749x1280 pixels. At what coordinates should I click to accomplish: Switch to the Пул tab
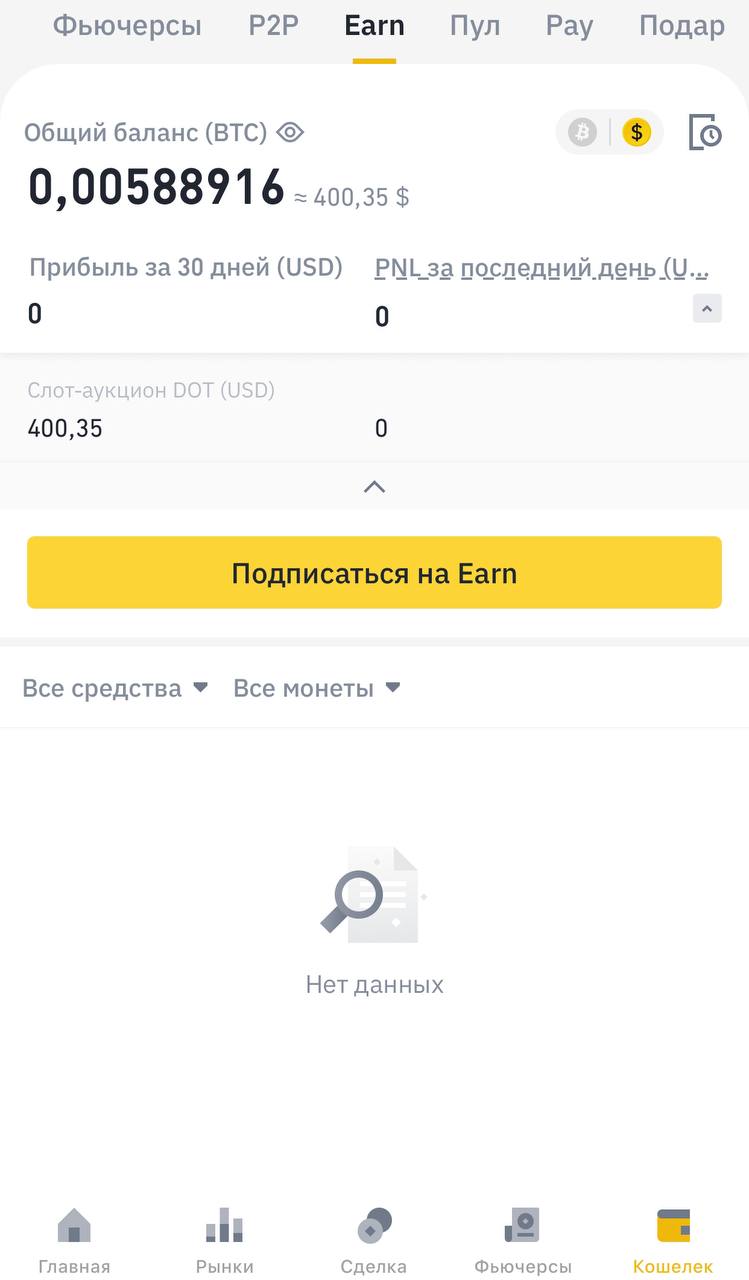click(x=475, y=26)
